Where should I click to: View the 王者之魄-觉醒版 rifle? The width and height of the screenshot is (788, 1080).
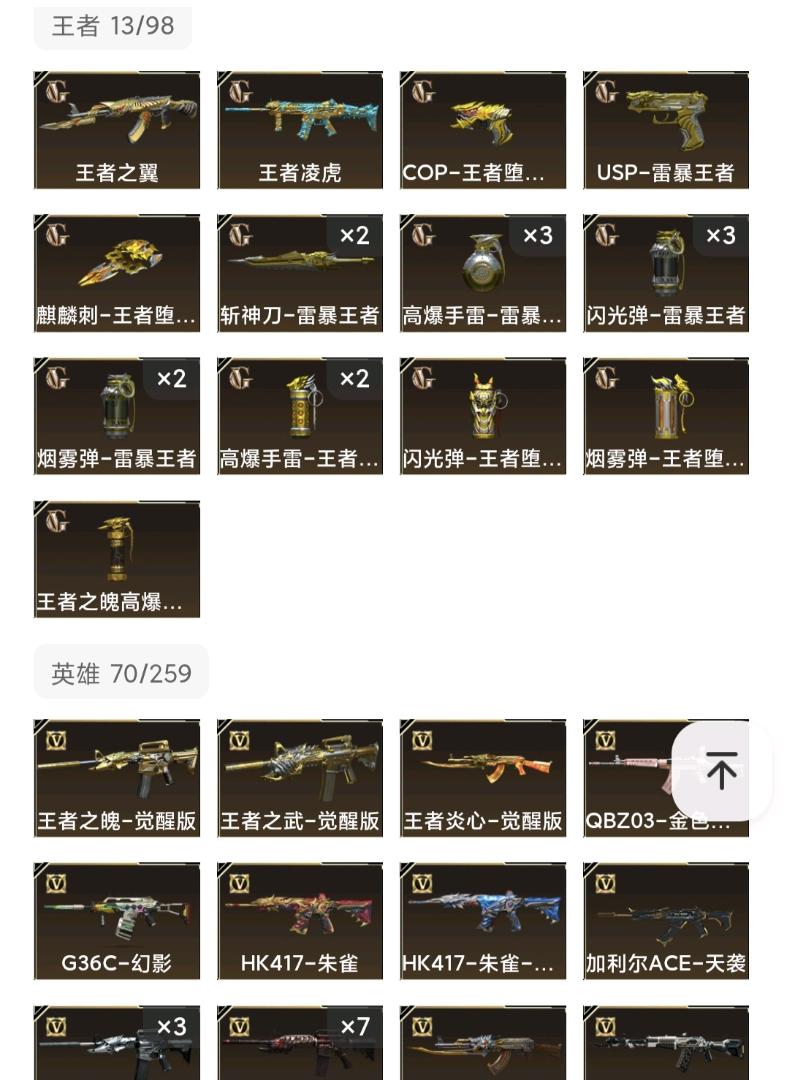[x=117, y=778]
